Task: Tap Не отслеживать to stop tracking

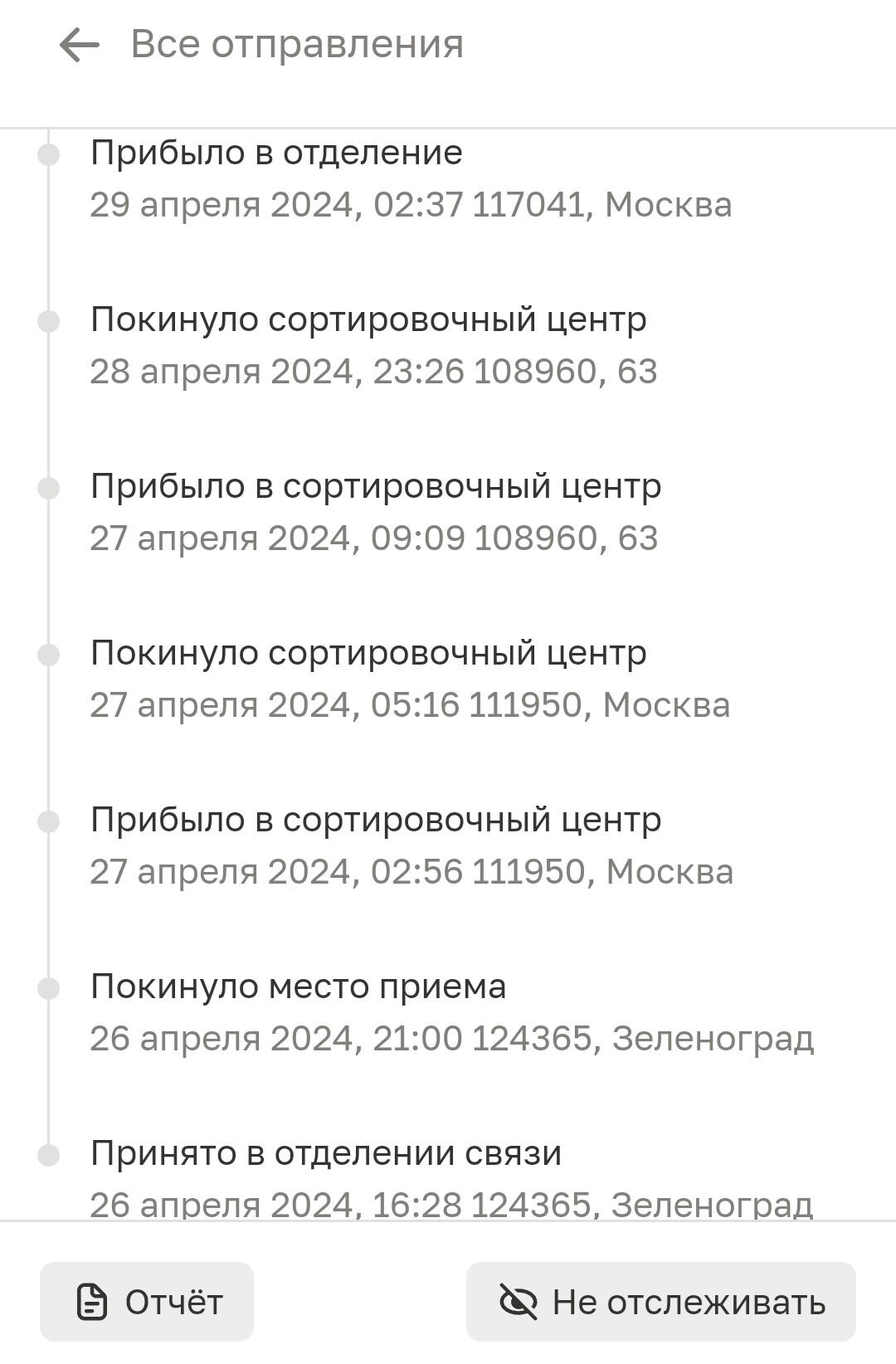Action: tap(660, 1302)
